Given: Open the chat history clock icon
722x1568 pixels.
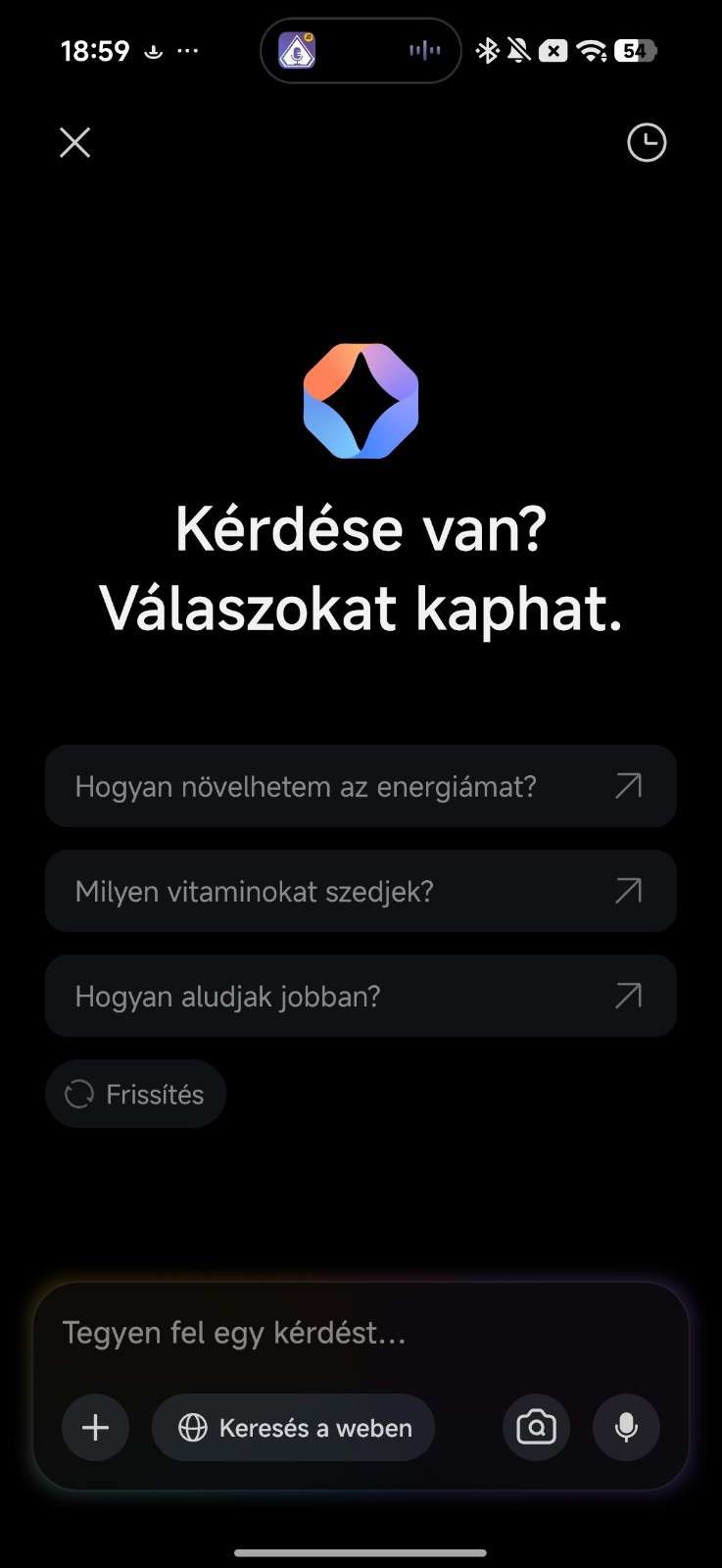Looking at the screenshot, I should click(646, 143).
